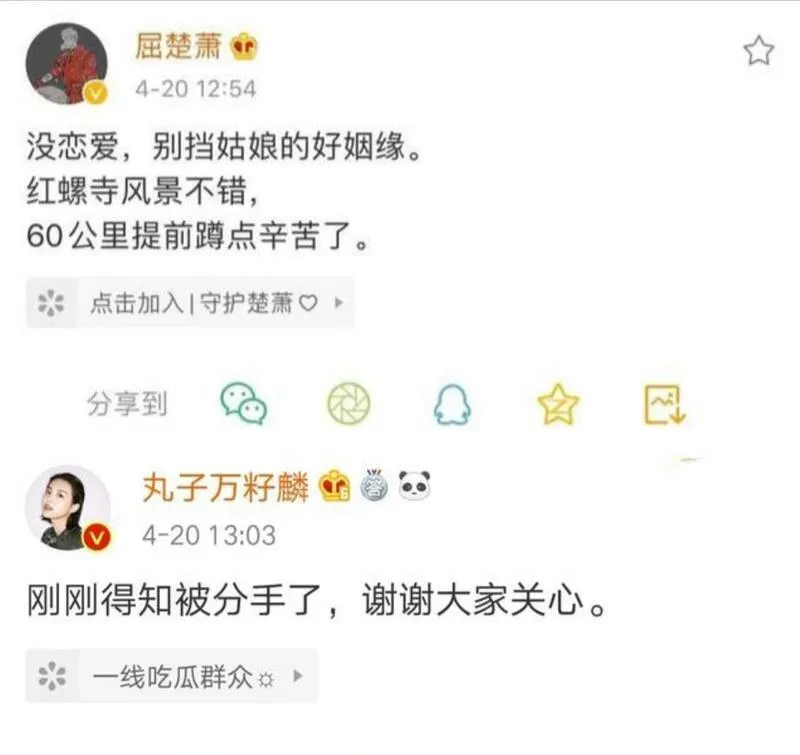Share the post to WeChat Moments

click(349, 403)
